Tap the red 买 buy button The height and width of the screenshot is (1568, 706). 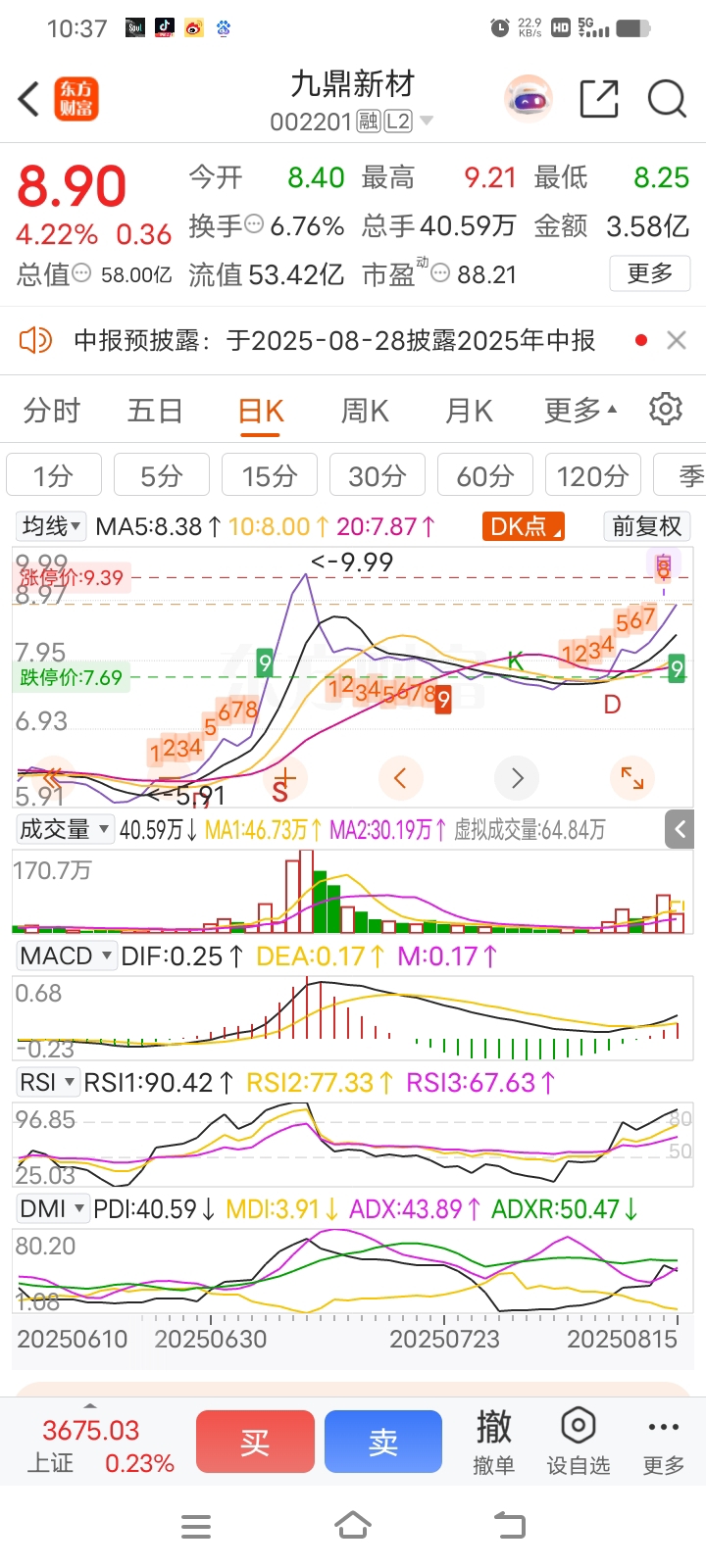[x=255, y=1442]
